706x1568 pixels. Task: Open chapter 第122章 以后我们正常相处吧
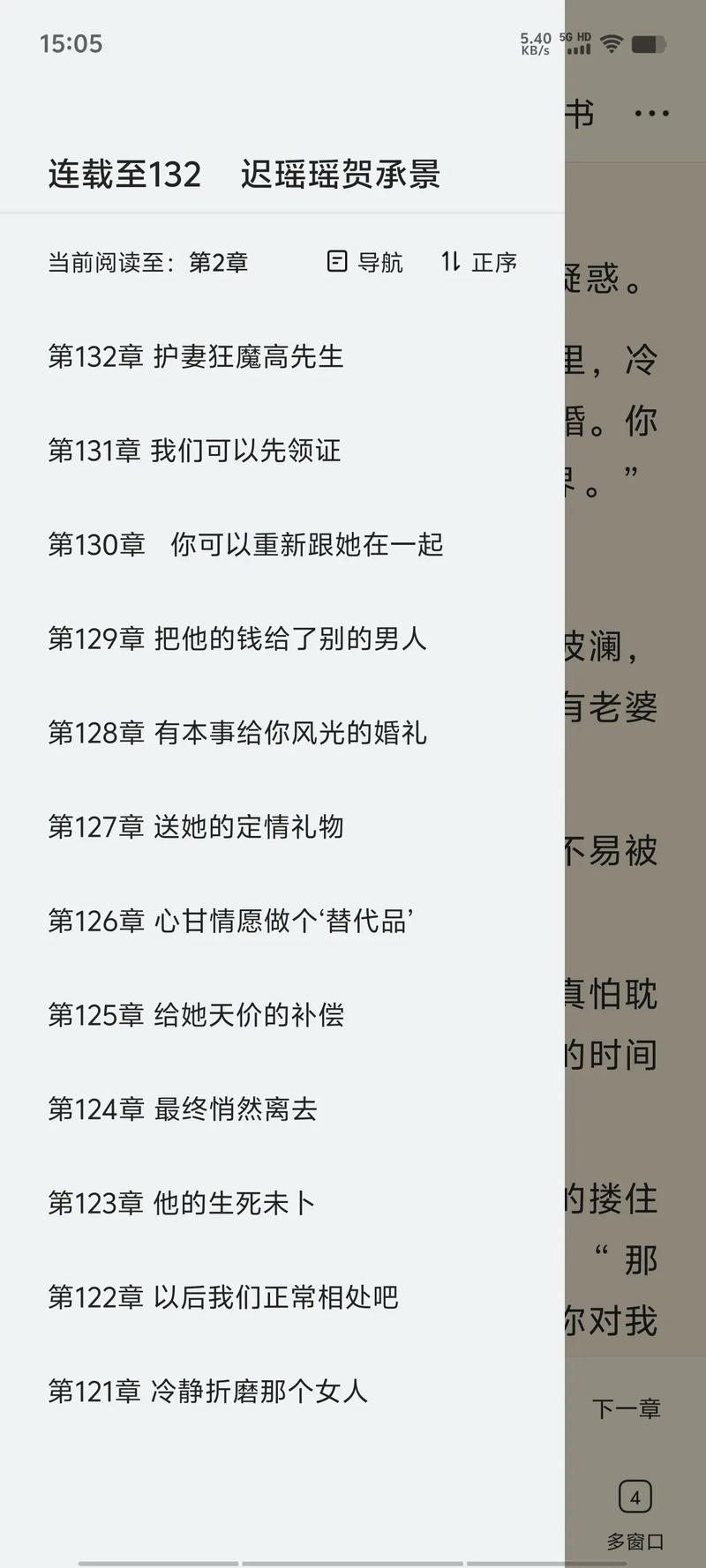click(223, 1297)
